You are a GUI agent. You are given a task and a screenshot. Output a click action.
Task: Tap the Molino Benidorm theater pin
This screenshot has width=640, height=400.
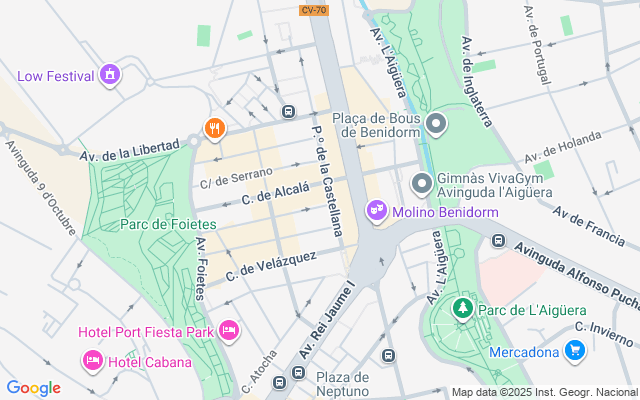point(376,211)
